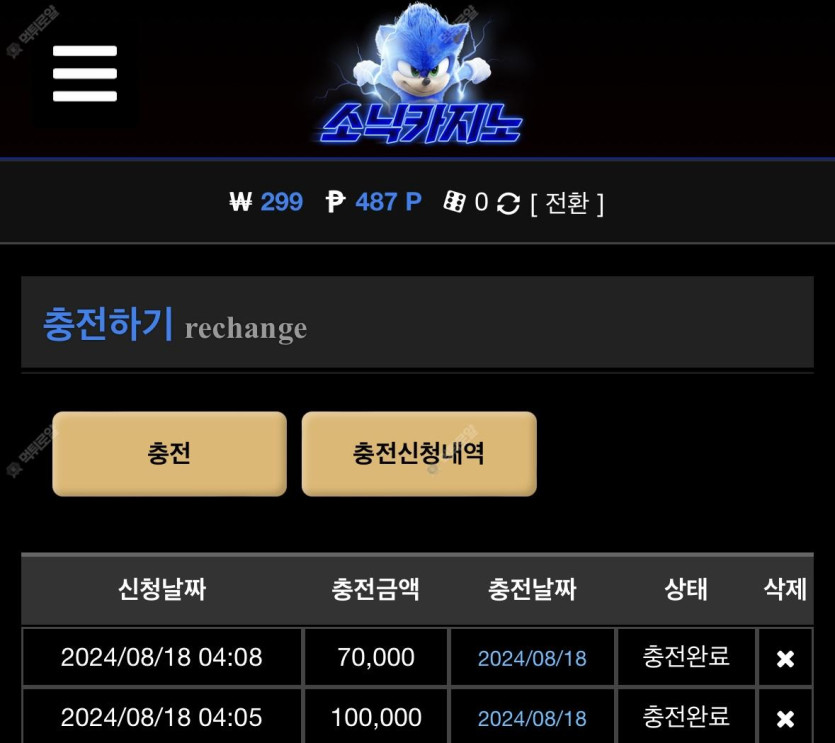Delete the 70,000 recharge record
This screenshot has width=835, height=743.
point(785,658)
